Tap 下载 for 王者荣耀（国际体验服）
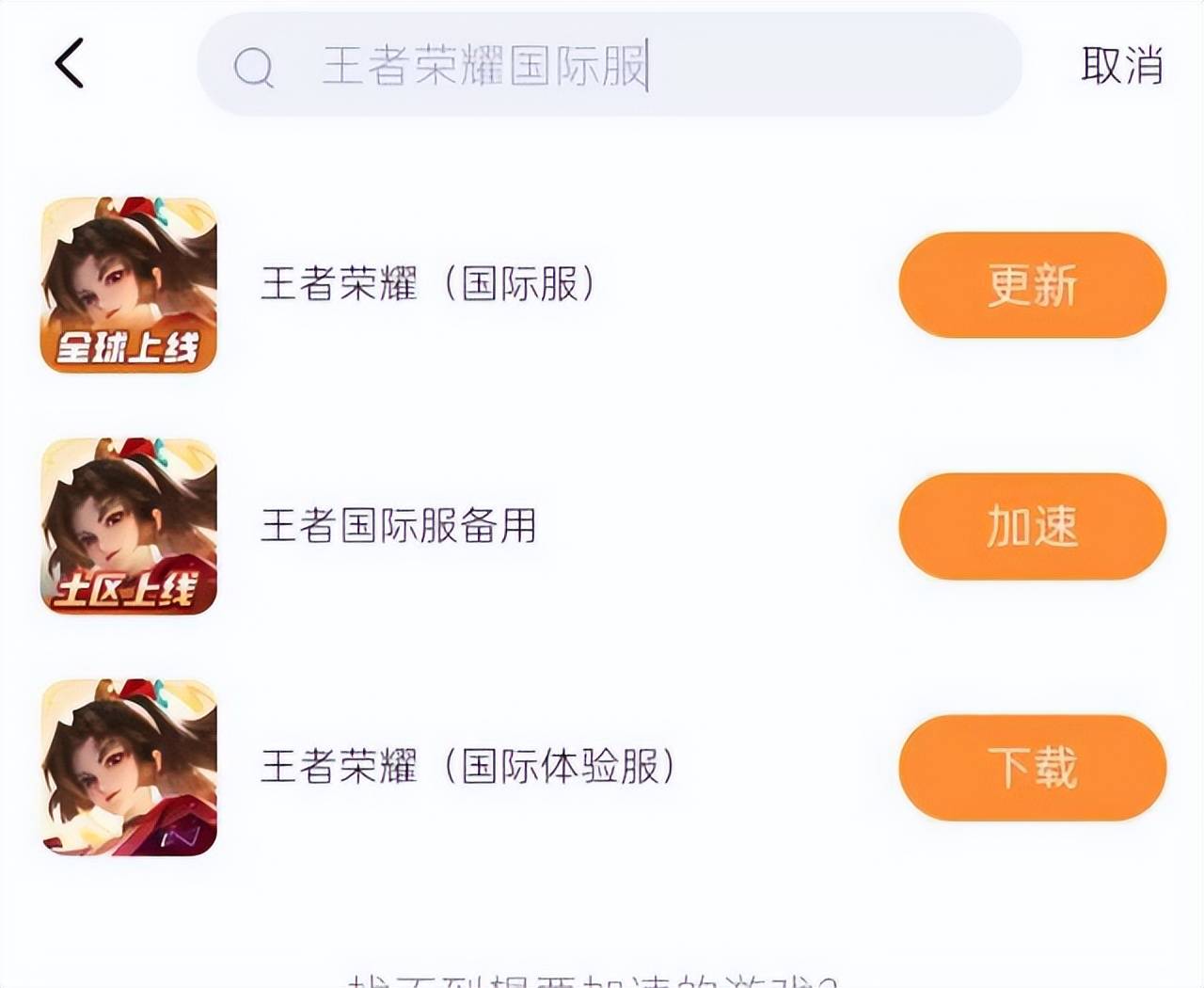Viewport: 1204px width, 988px height. [x=1032, y=767]
